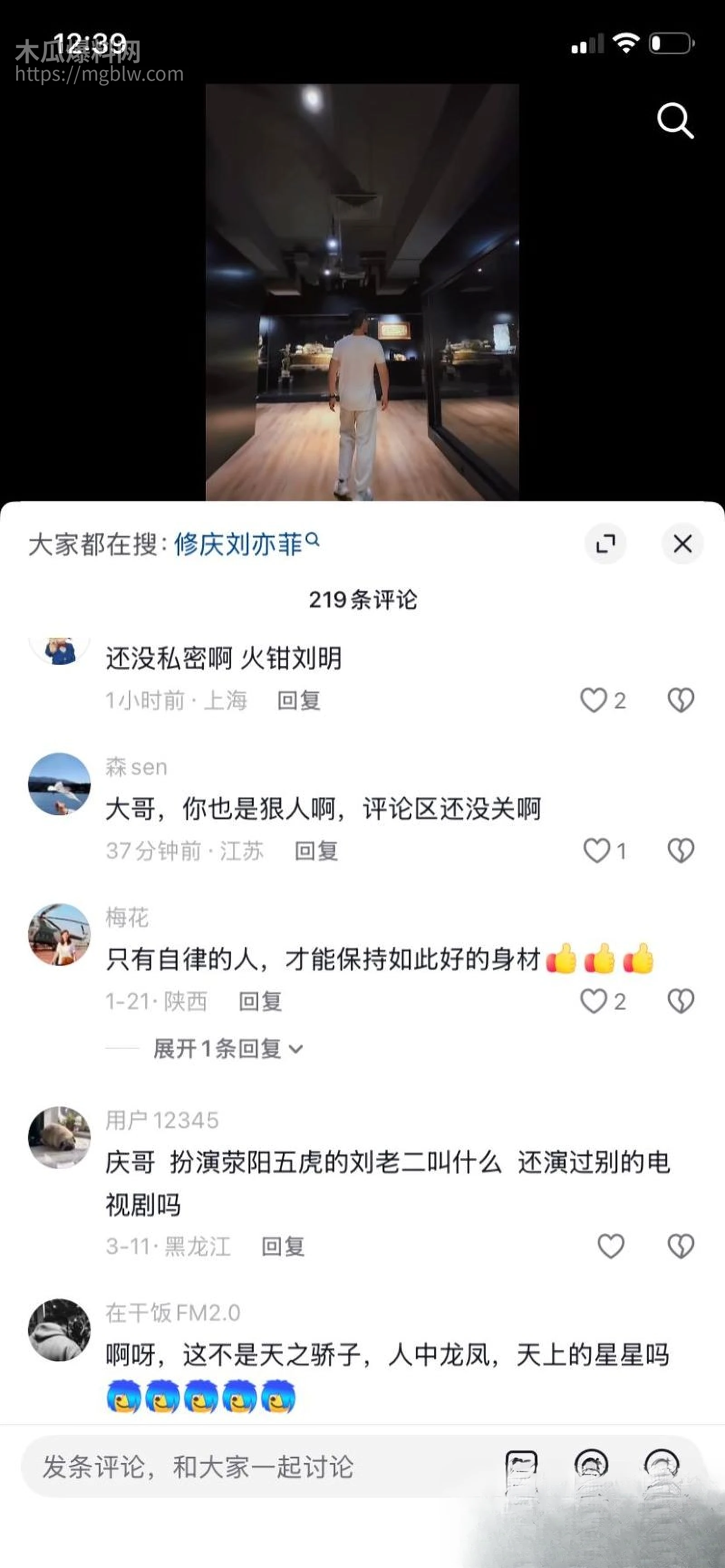Screen dimensions: 725x1568
Task: Reply to 梅花's comment via 回复
Action: point(262,1001)
